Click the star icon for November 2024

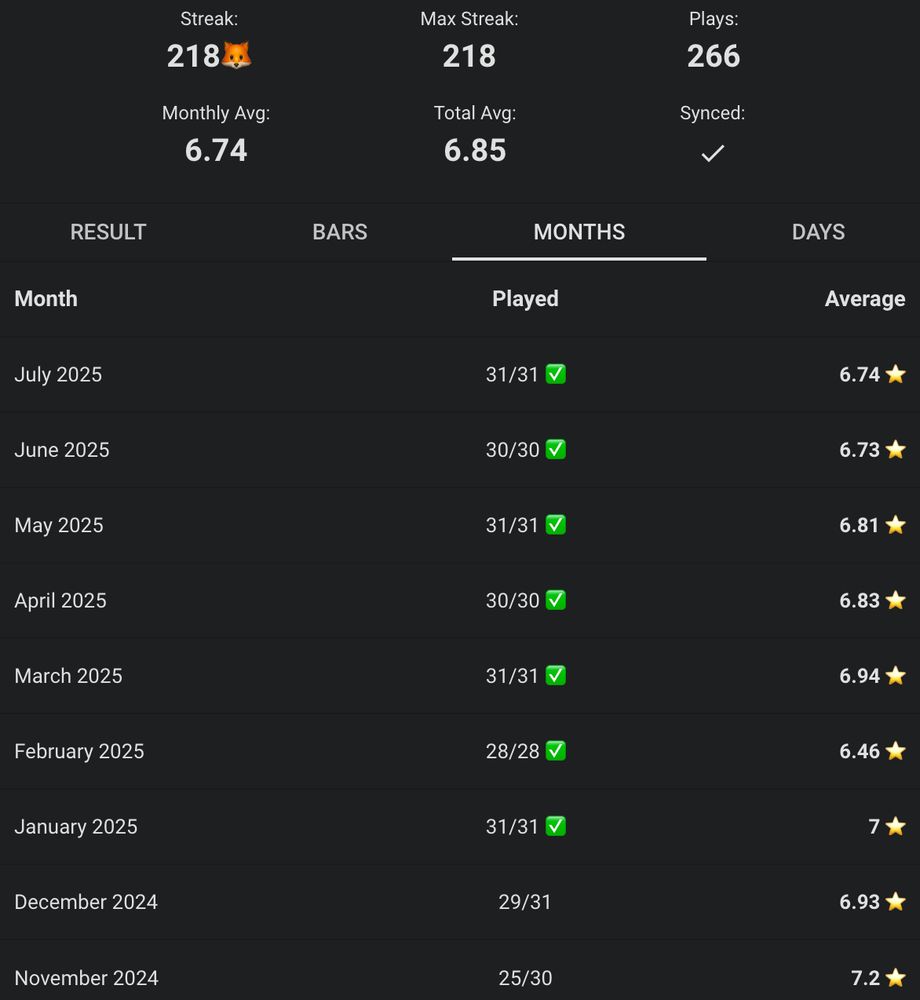click(x=897, y=978)
